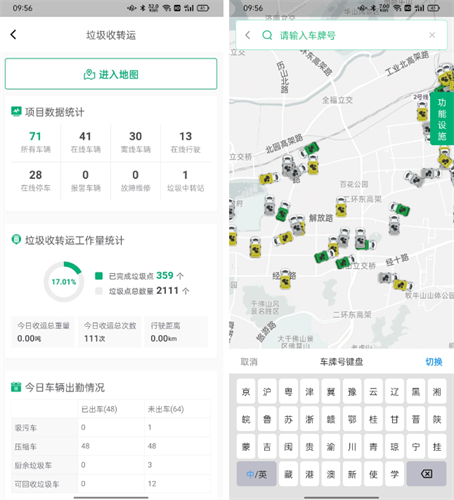Tap the 进入地图 button
This screenshot has width=454, height=500.
click(111, 74)
